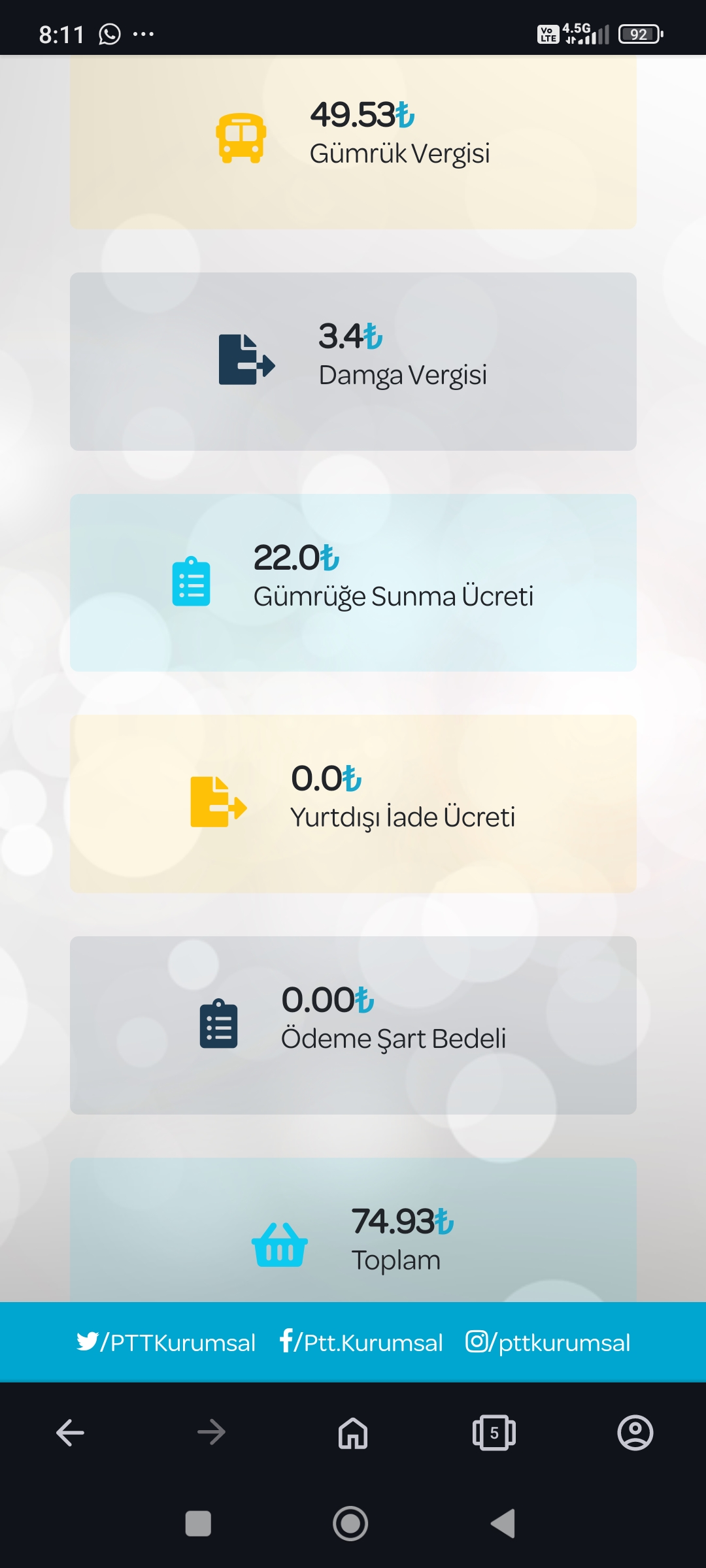
Task: Open the browser home page
Action: coord(353,1433)
